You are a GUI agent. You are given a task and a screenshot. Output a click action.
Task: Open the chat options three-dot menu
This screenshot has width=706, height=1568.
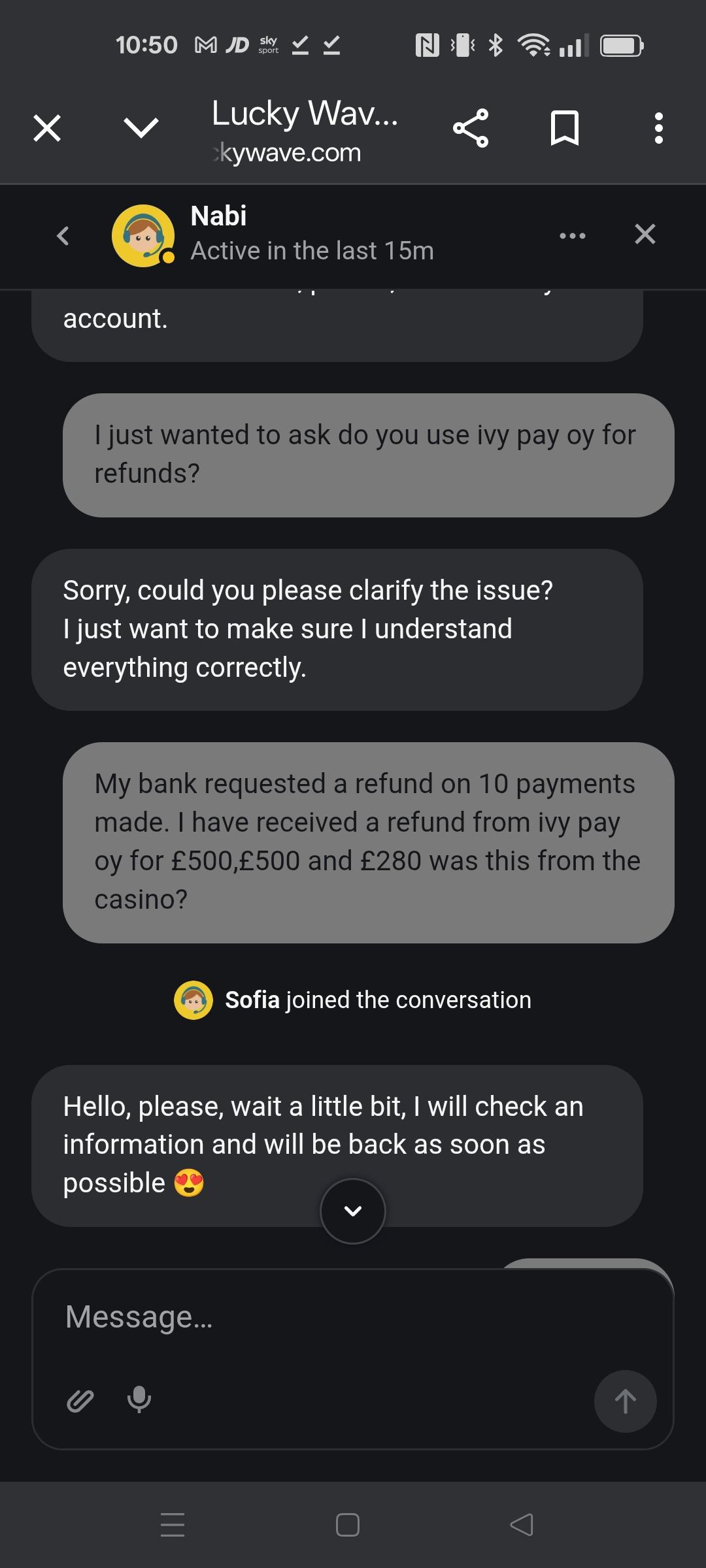(573, 235)
